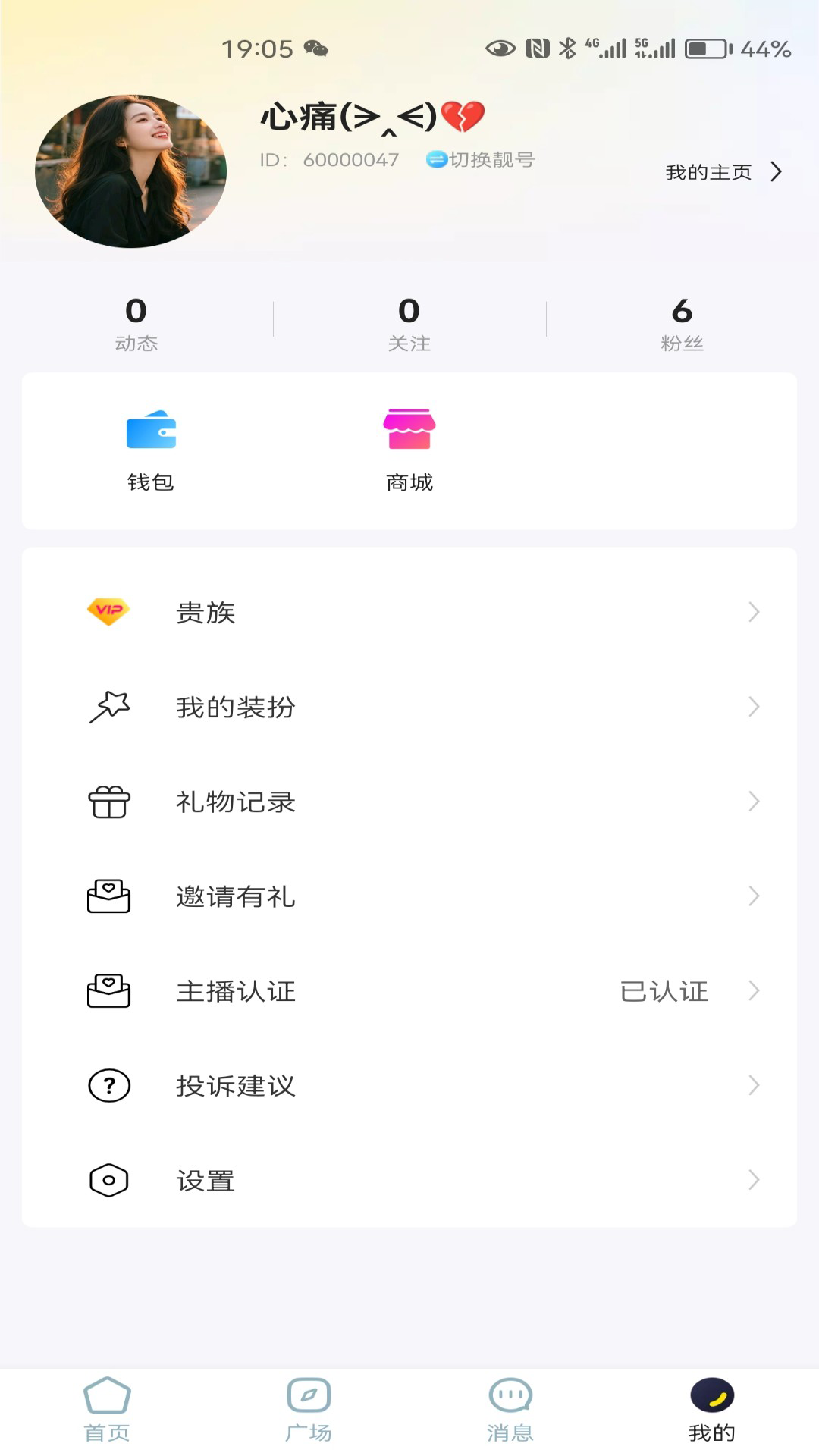
Task: Open the 投诉建议 question mark icon
Action: (x=109, y=1085)
